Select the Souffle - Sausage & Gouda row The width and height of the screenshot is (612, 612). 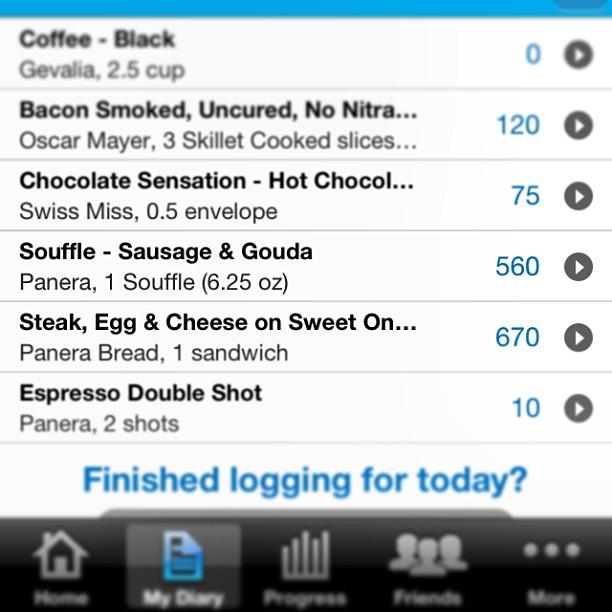[x=300, y=267]
